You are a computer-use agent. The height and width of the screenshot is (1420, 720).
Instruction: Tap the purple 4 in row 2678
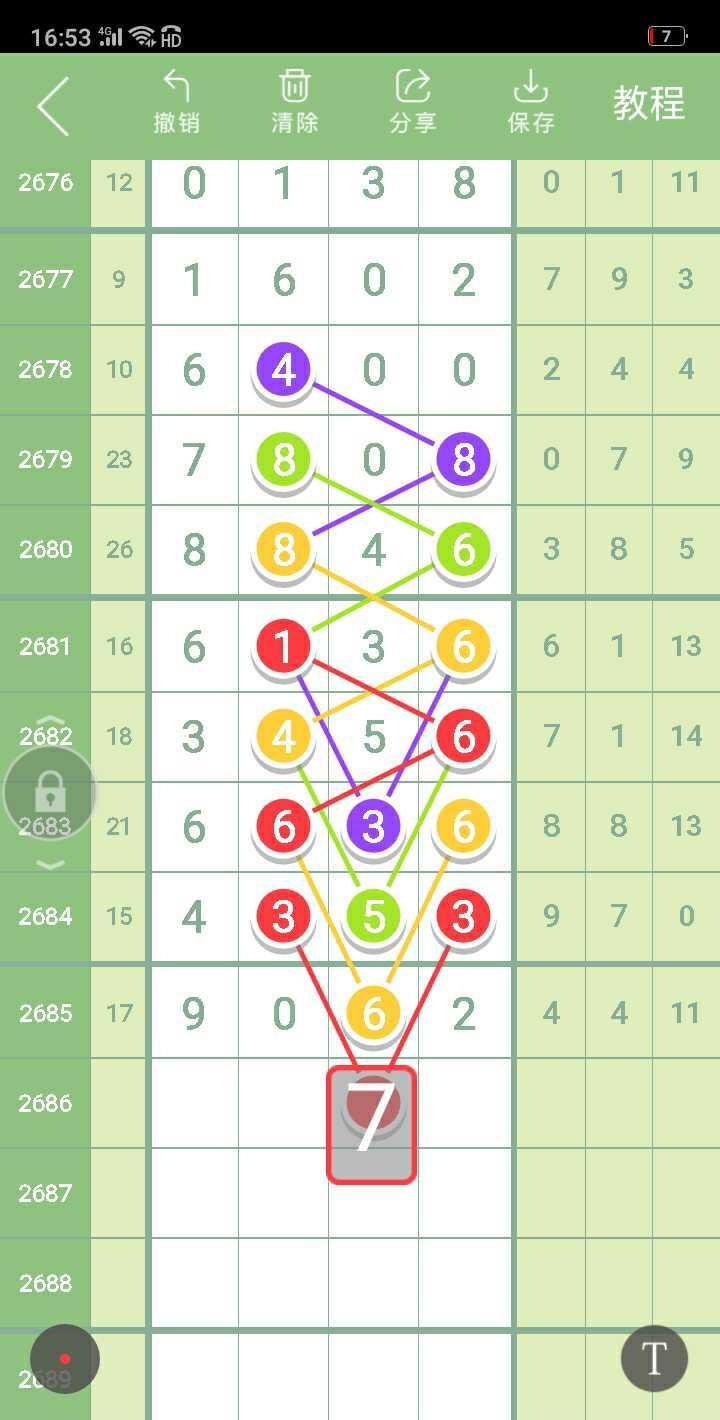pos(284,369)
